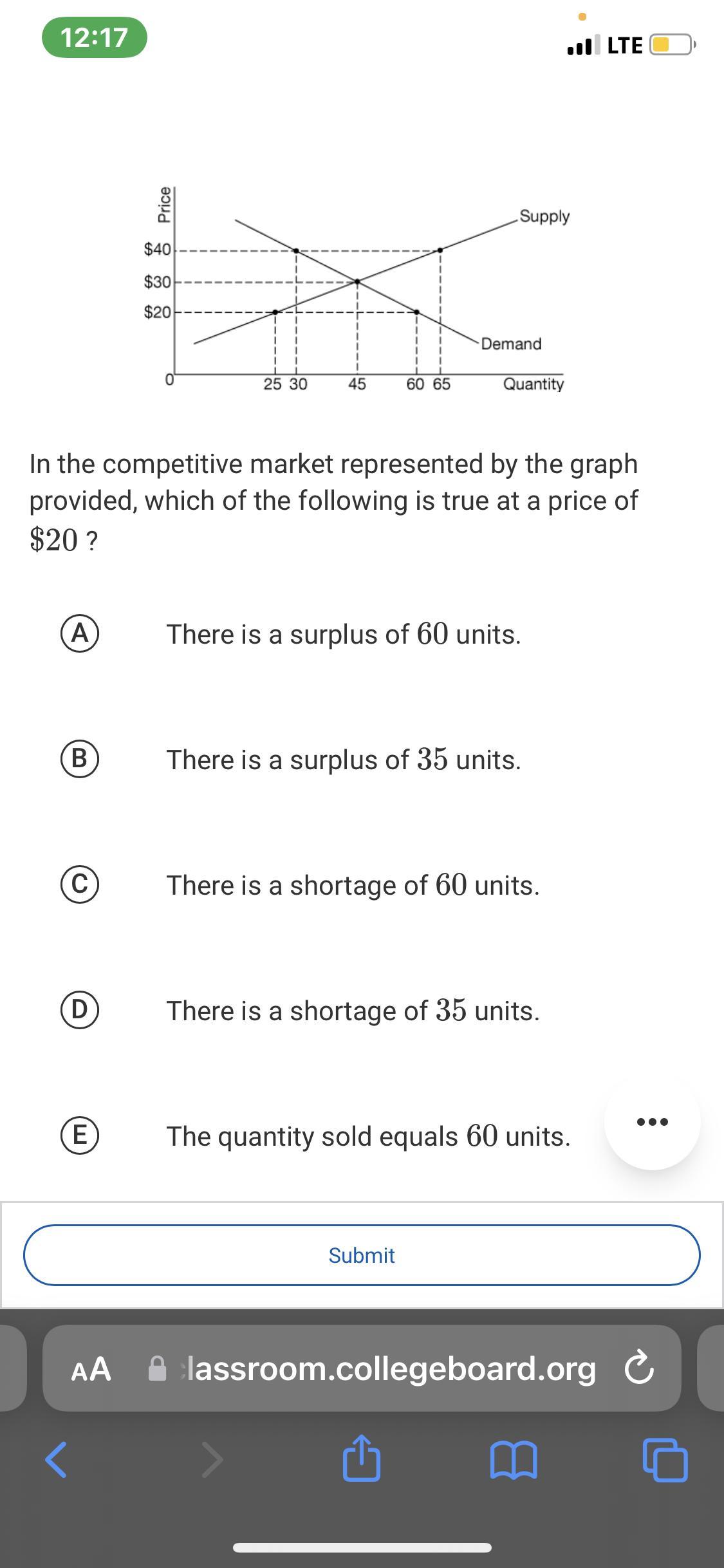Pick answer C: shortage of 60 units
The width and height of the screenshot is (724, 1568).
click(80, 885)
